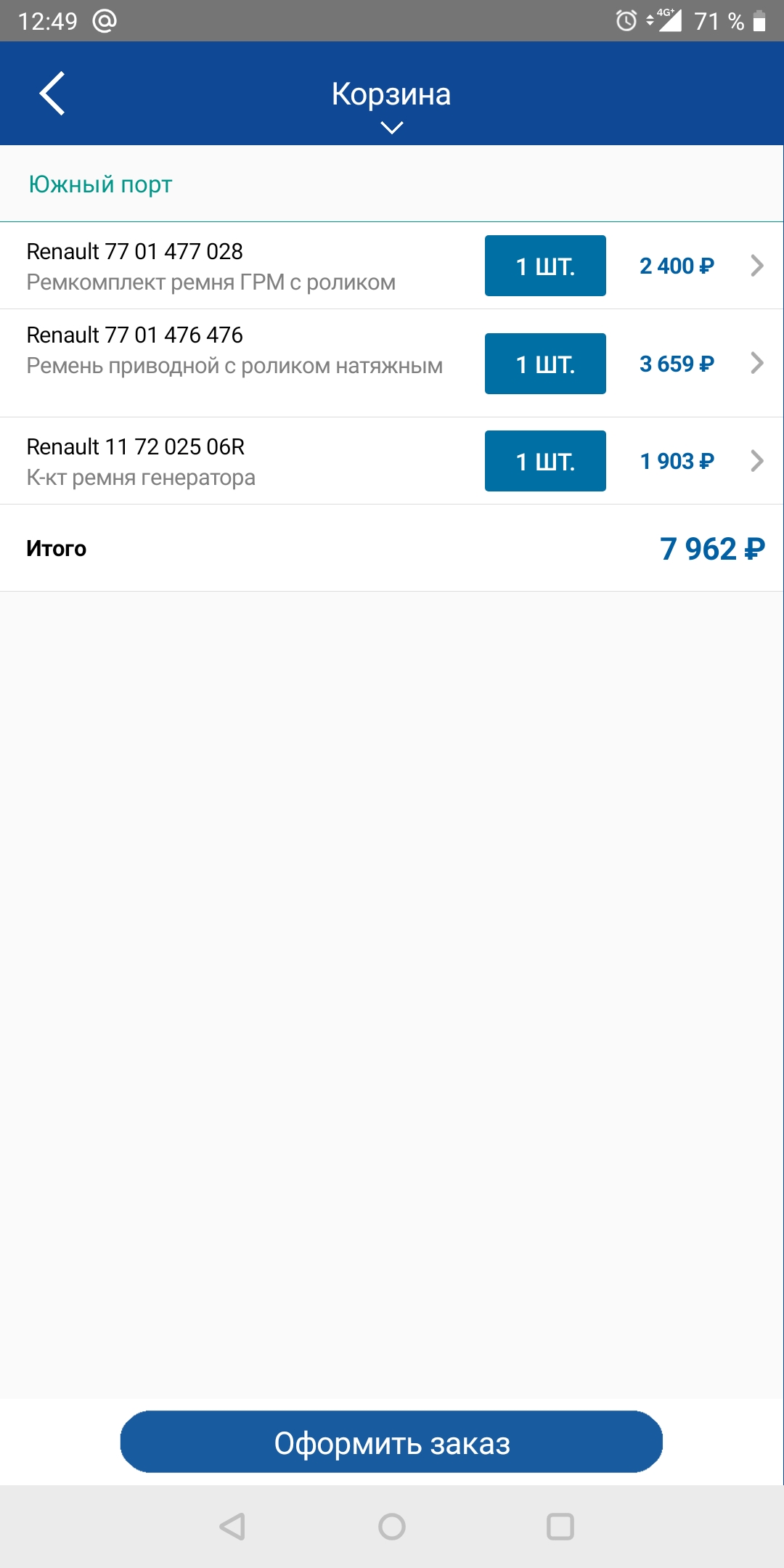Viewport: 784px width, 1568px height.
Task: Go back using the header arrow
Action: pyautogui.click(x=52, y=93)
